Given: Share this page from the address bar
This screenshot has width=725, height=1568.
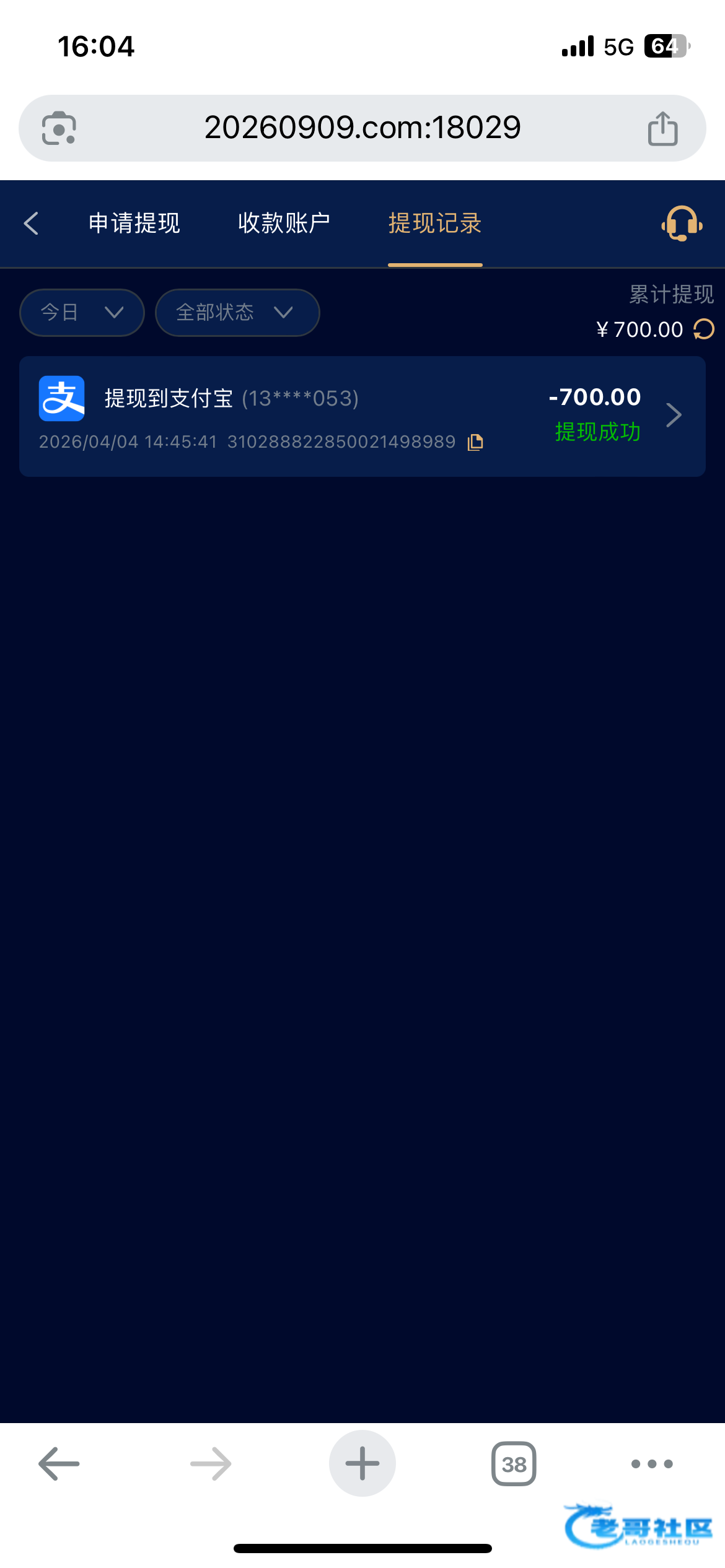Looking at the screenshot, I should click(662, 128).
